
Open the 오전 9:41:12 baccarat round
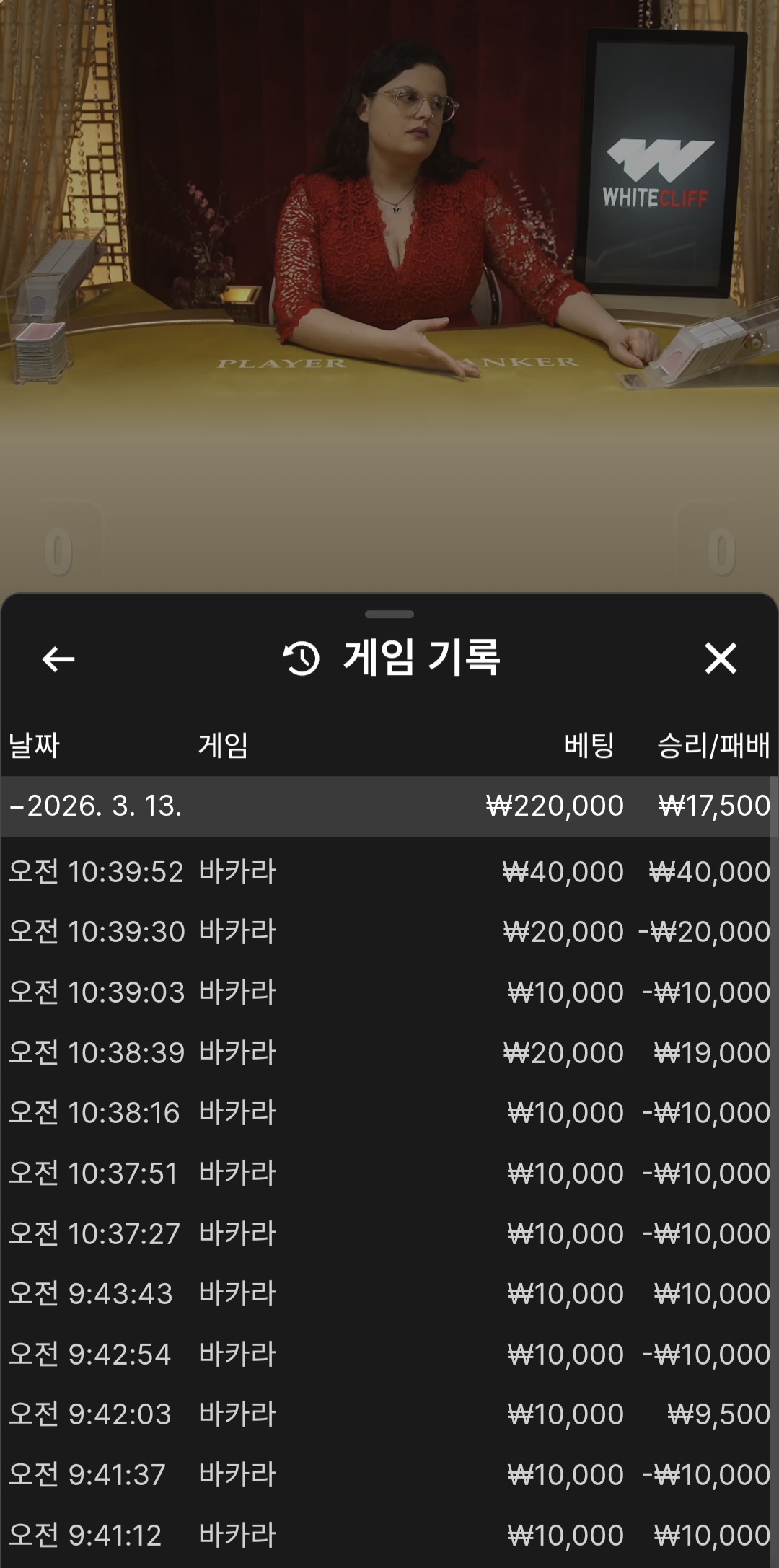pos(389,1536)
